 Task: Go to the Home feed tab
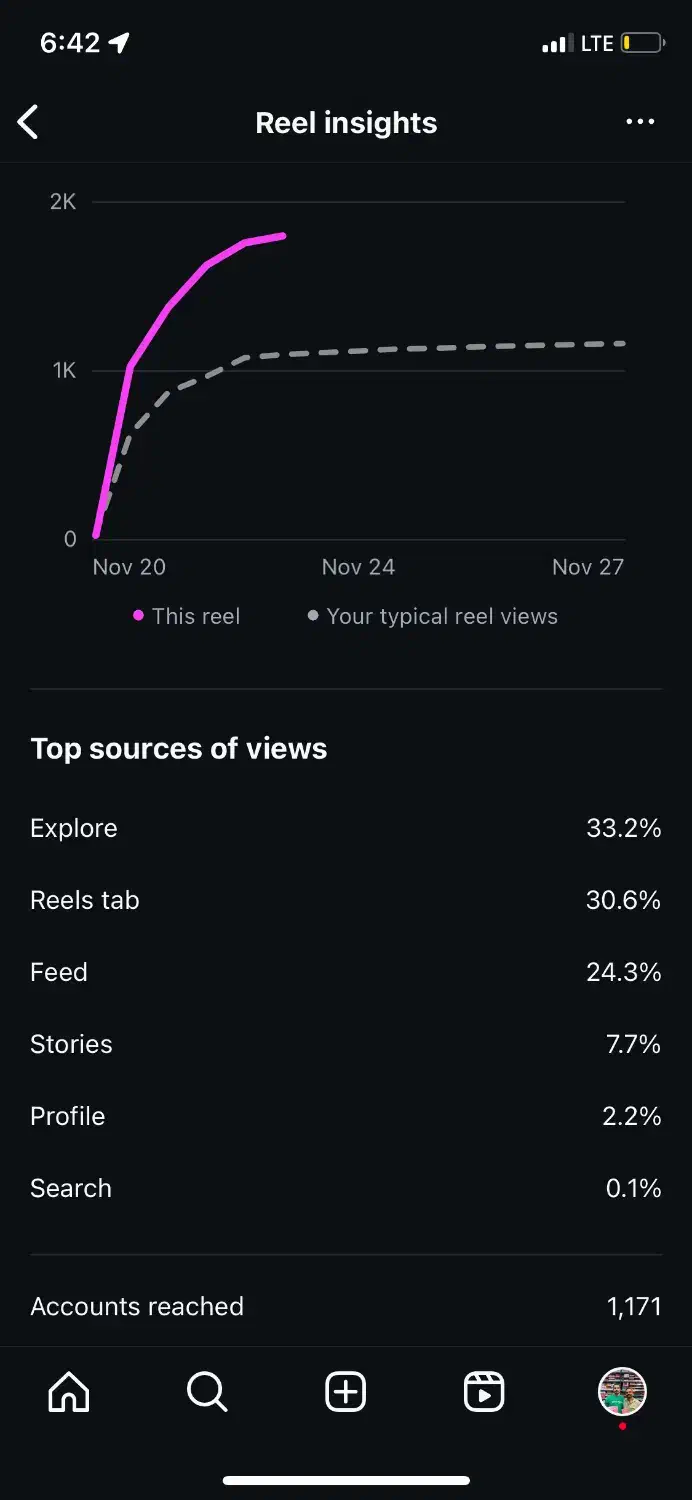pyautogui.click(x=69, y=1392)
